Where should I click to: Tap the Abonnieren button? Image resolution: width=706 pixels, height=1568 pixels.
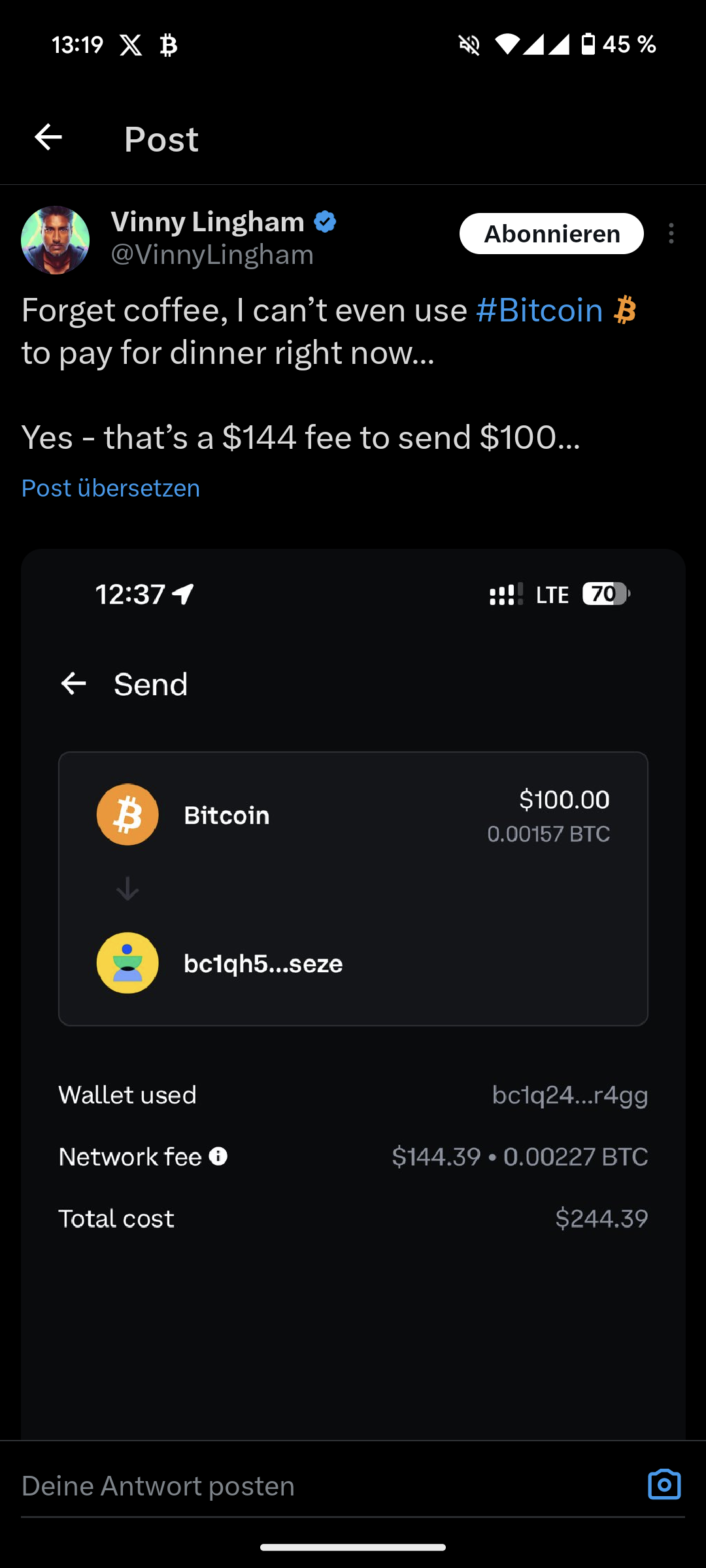point(551,234)
